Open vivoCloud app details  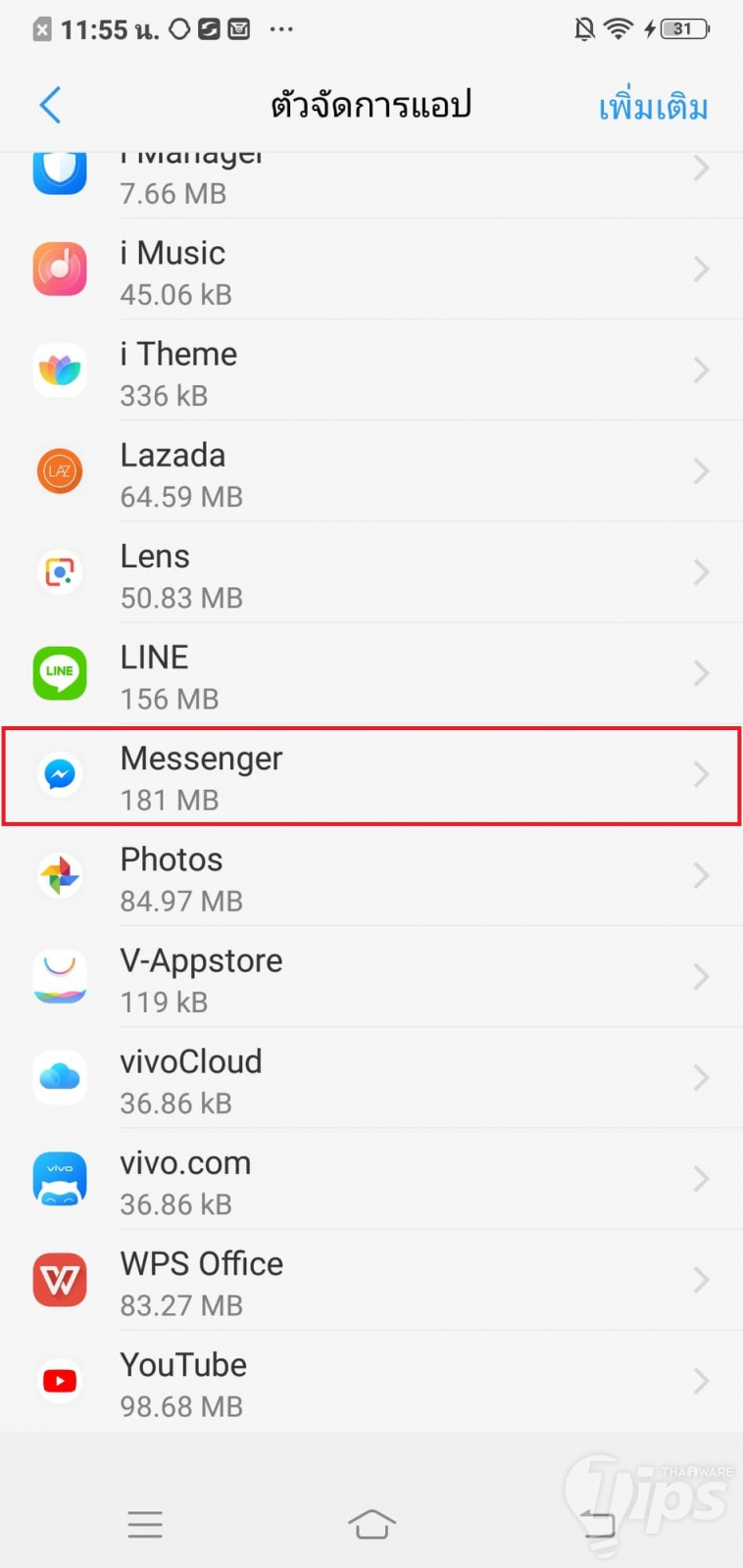click(371, 1079)
